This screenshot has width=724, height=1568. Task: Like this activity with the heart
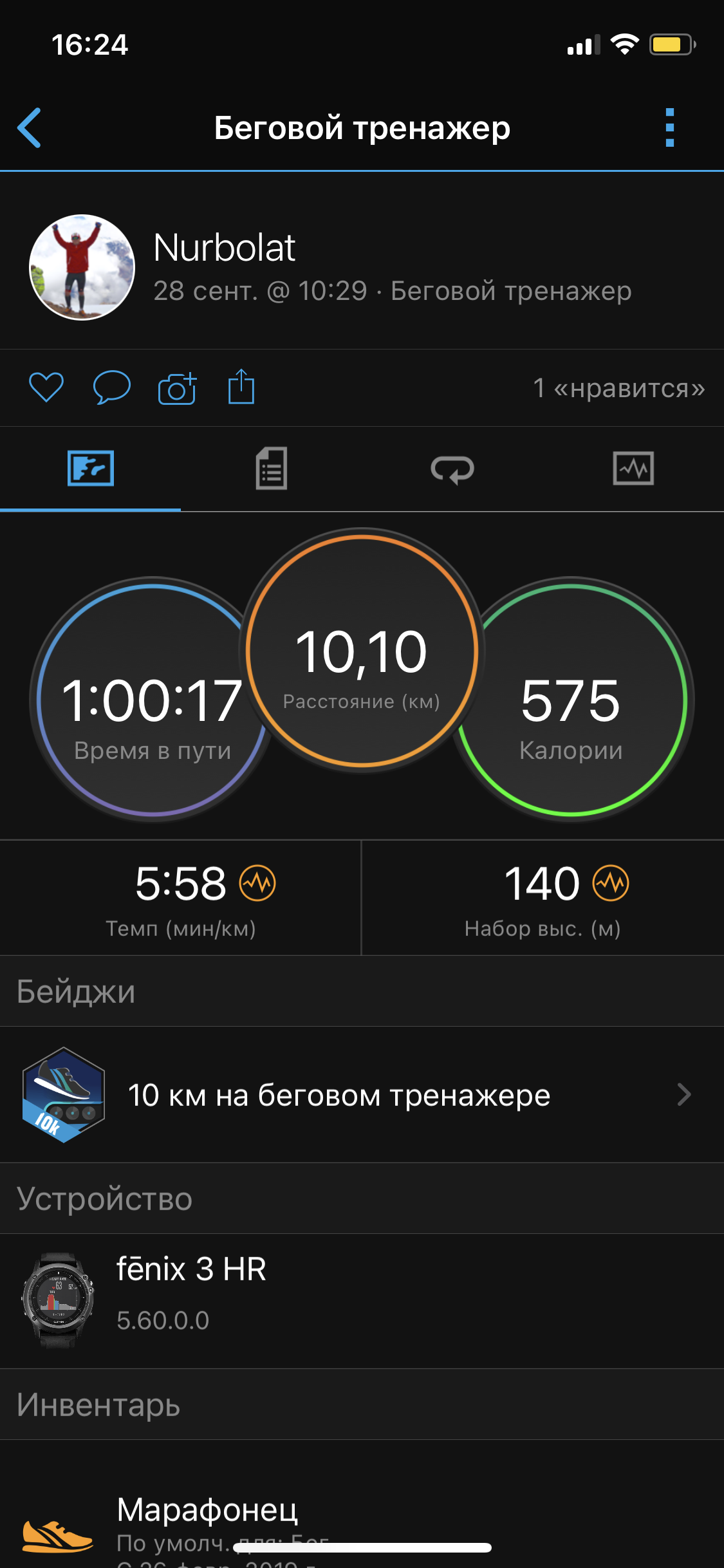pos(46,387)
